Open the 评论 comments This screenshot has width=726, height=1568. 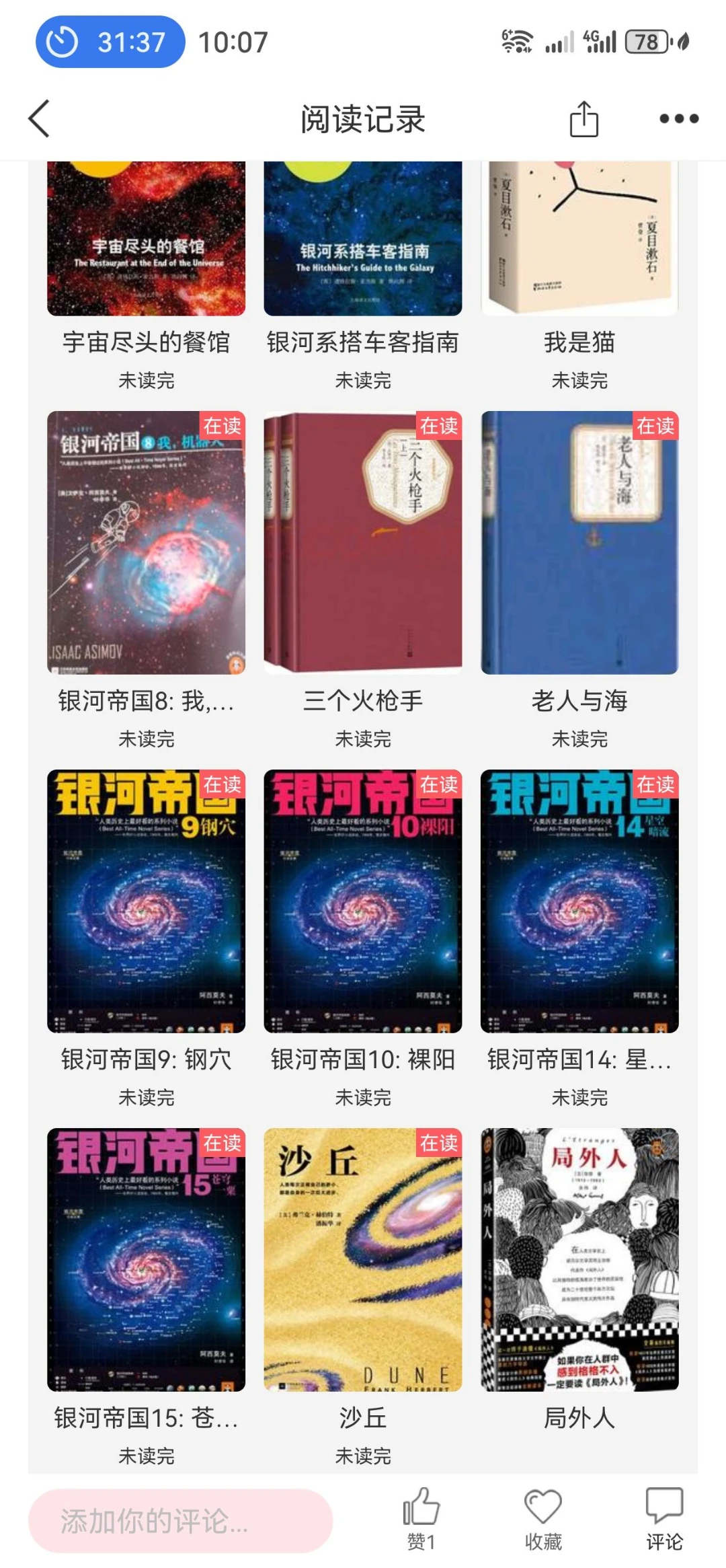(664, 1518)
